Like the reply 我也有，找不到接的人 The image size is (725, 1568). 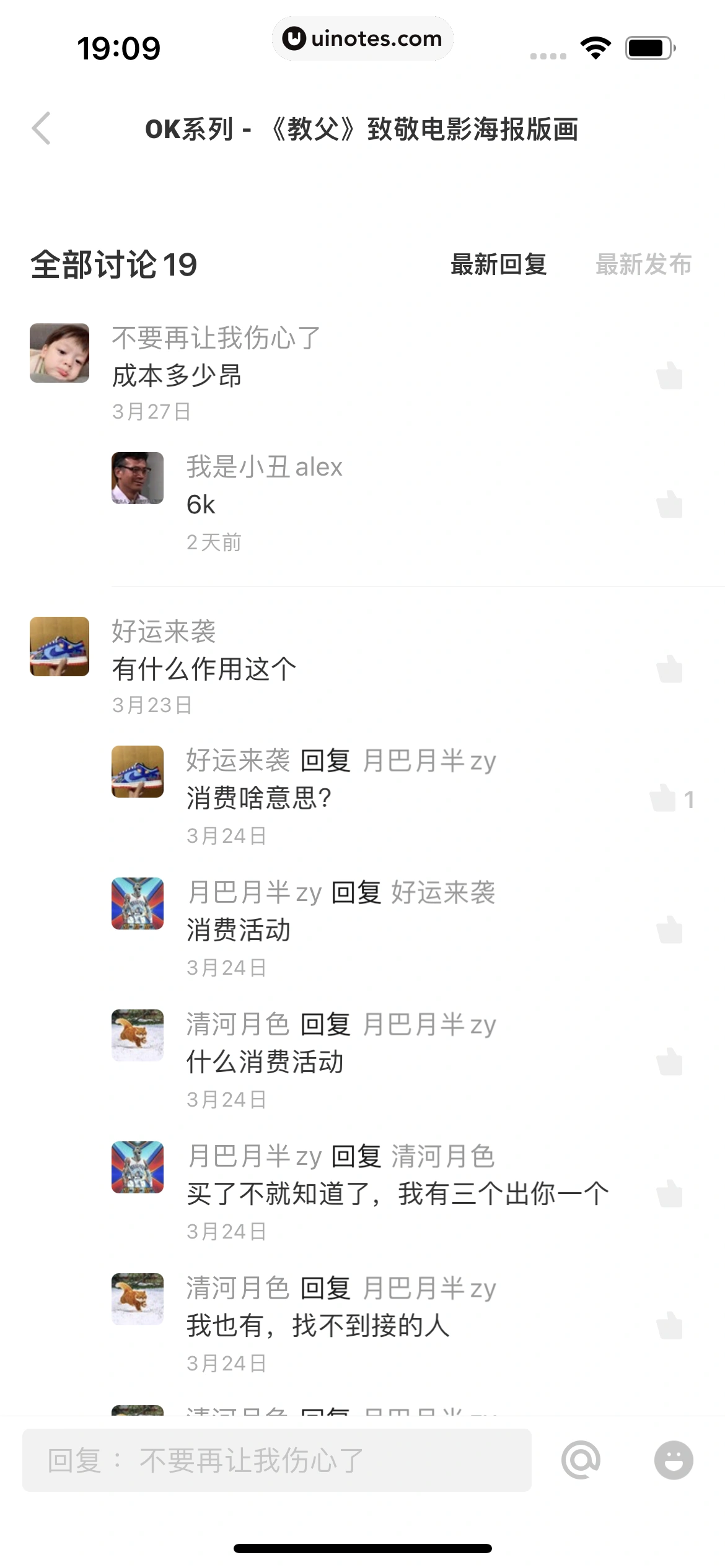click(x=669, y=1325)
